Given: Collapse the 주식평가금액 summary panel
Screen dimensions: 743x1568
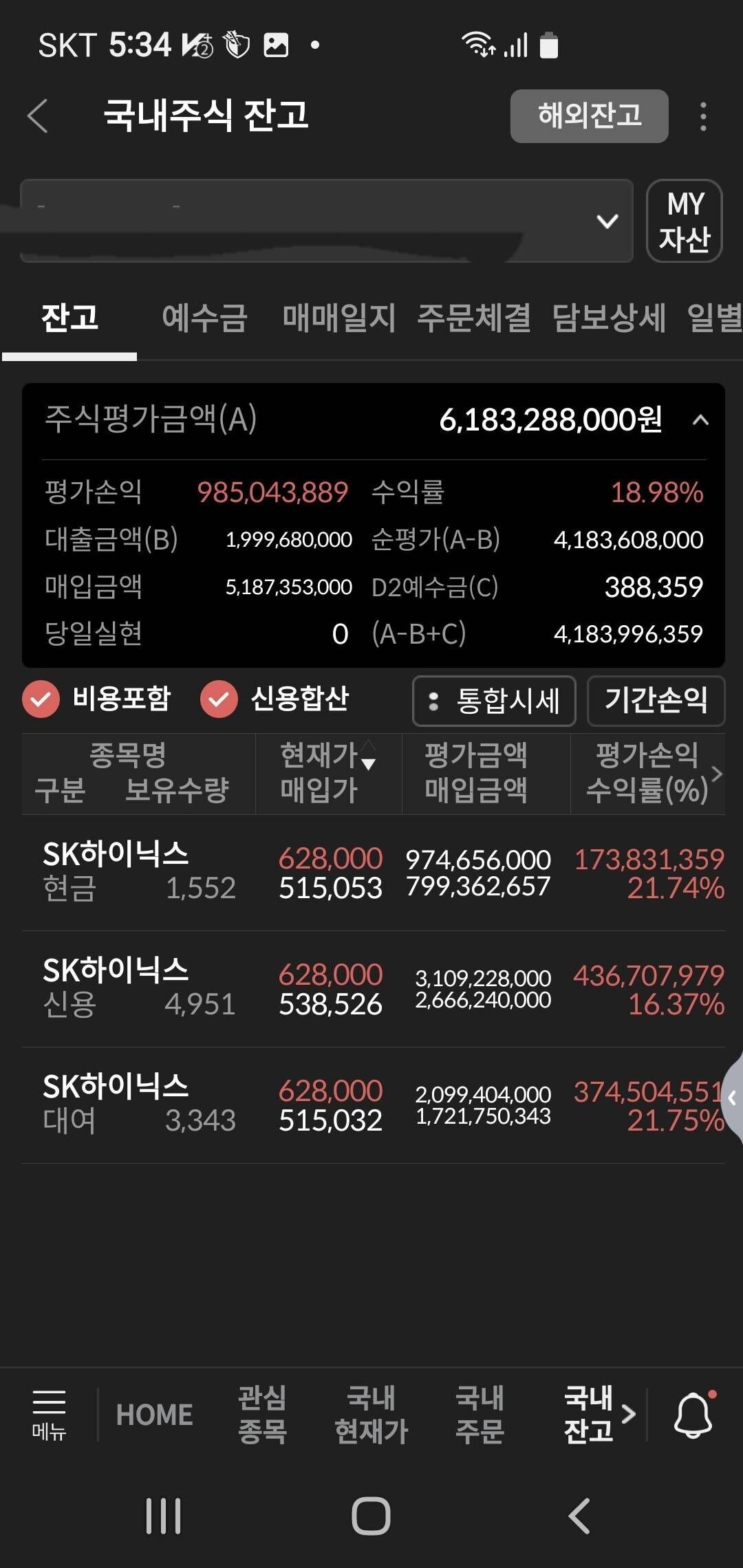Looking at the screenshot, I should [700, 420].
